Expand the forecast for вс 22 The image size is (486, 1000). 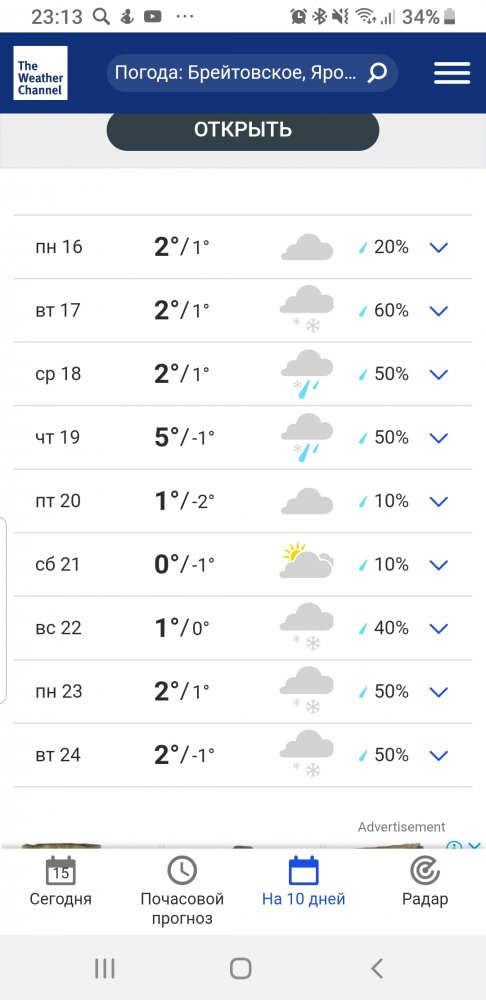(x=439, y=629)
